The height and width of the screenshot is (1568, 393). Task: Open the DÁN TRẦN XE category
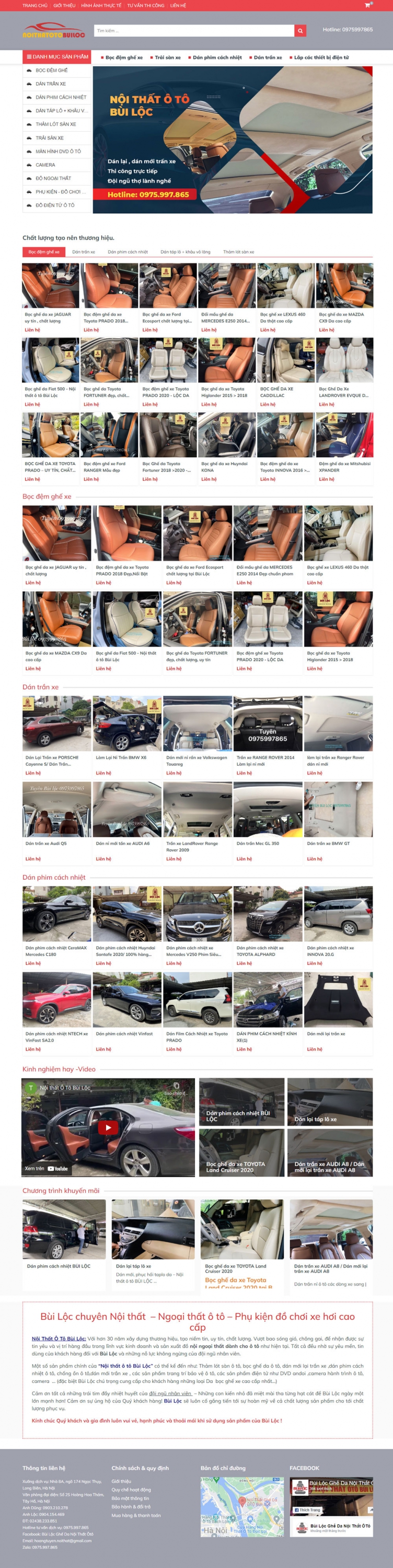pos(51,84)
